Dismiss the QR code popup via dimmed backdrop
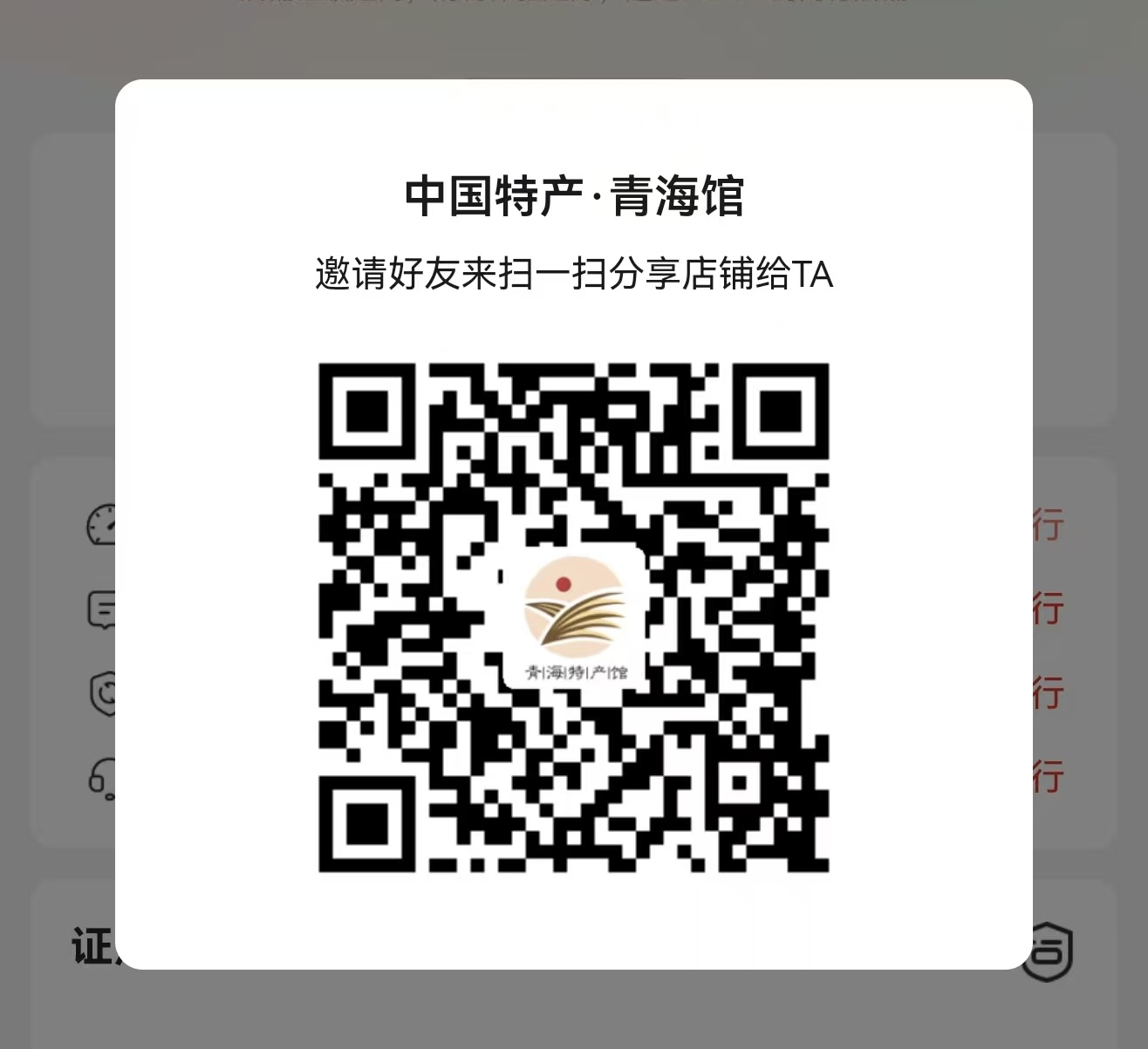1148x1049 pixels. pos(574,1010)
